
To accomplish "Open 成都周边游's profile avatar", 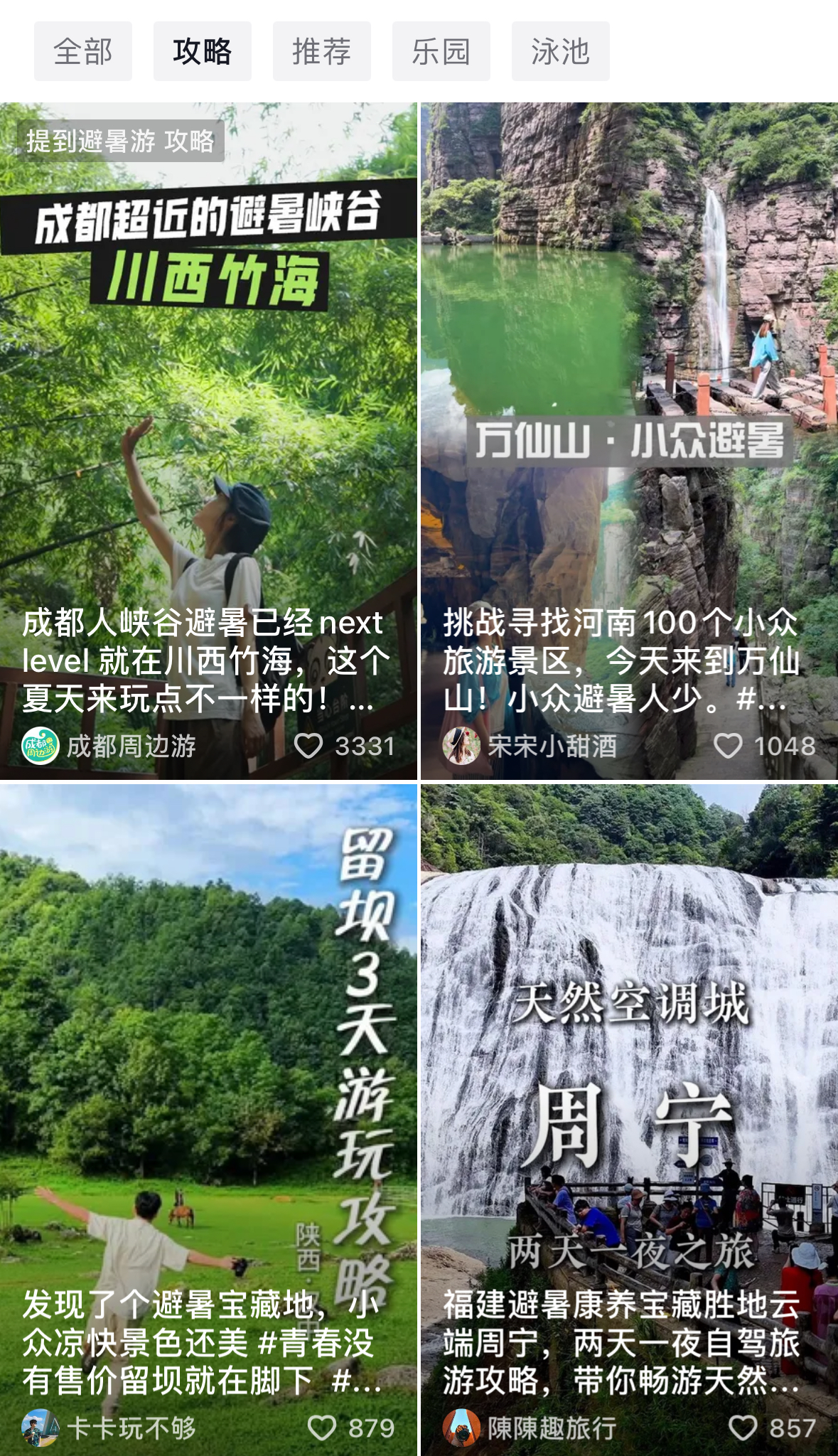I will (x=41, y=746).
